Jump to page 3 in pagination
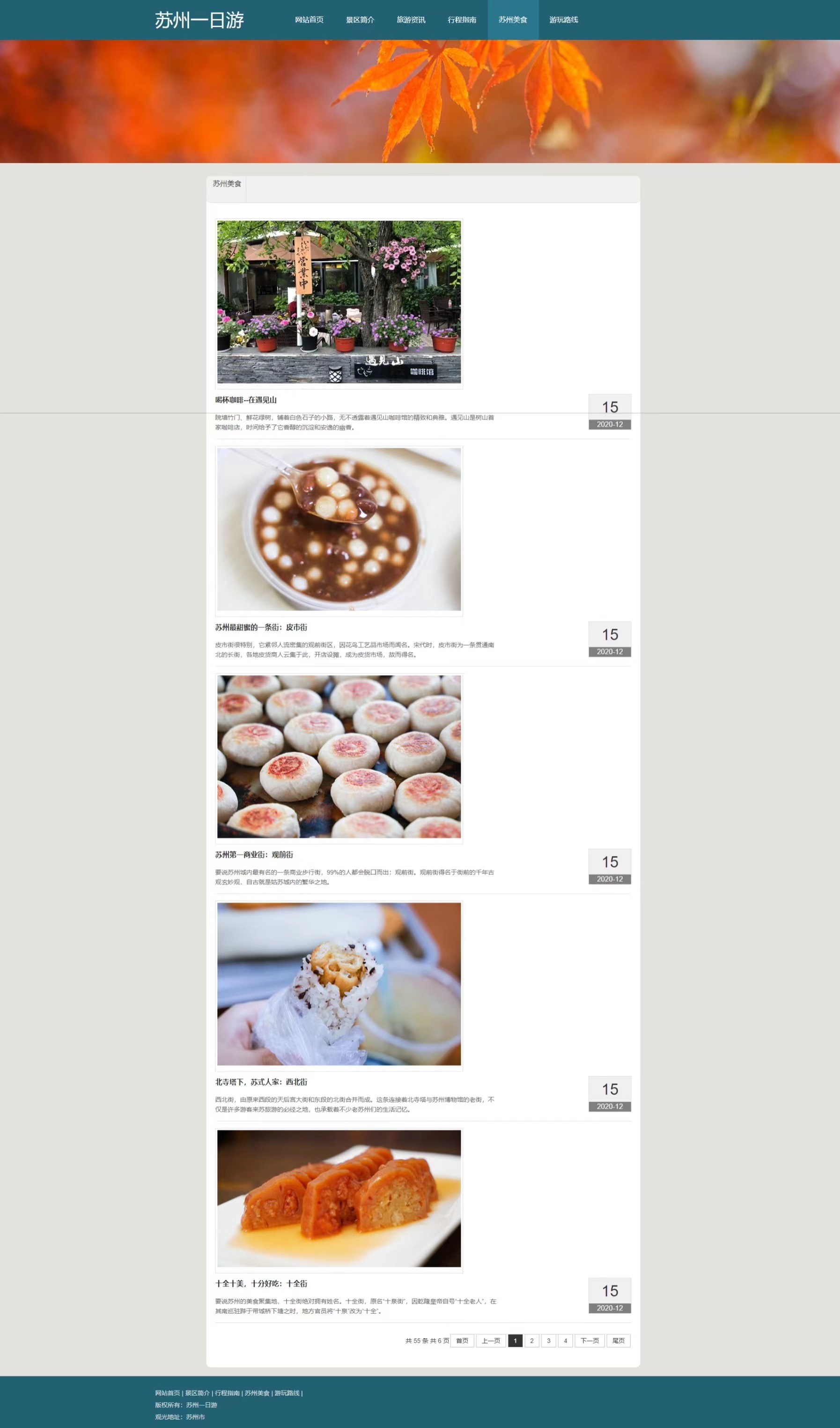The image size is (840, 1428). tap(548, 1341)
